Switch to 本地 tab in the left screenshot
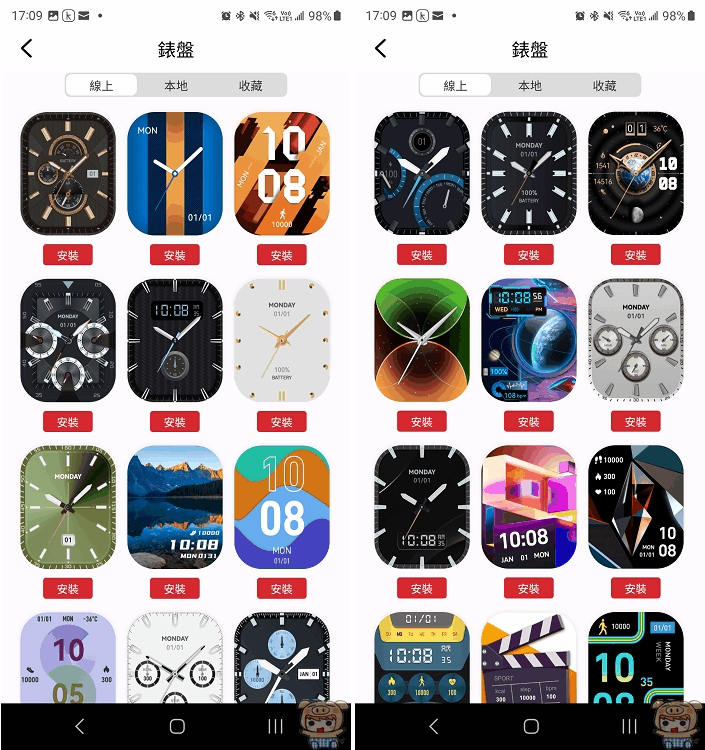705x750 pixels. pos(176,86)
